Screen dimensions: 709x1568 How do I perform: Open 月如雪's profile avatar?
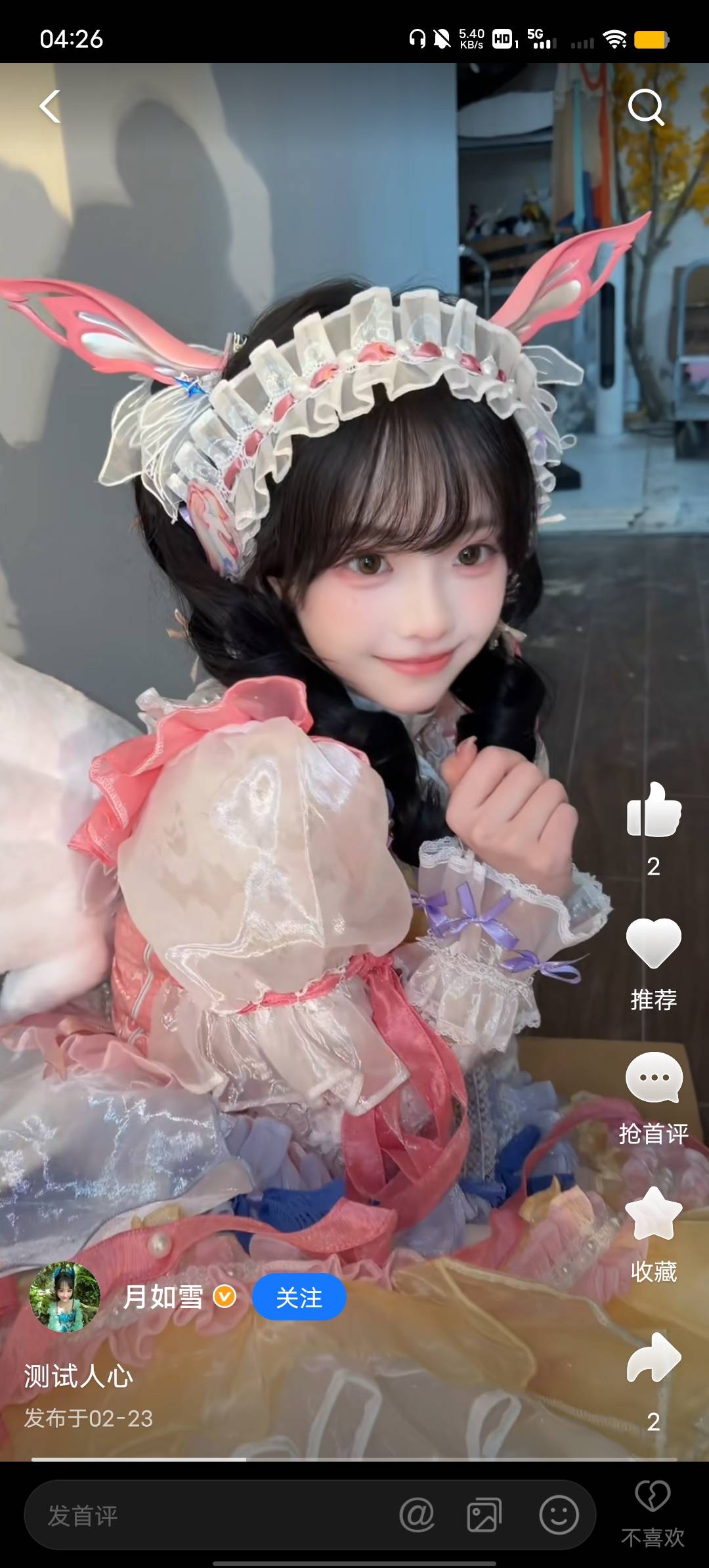65,1297
